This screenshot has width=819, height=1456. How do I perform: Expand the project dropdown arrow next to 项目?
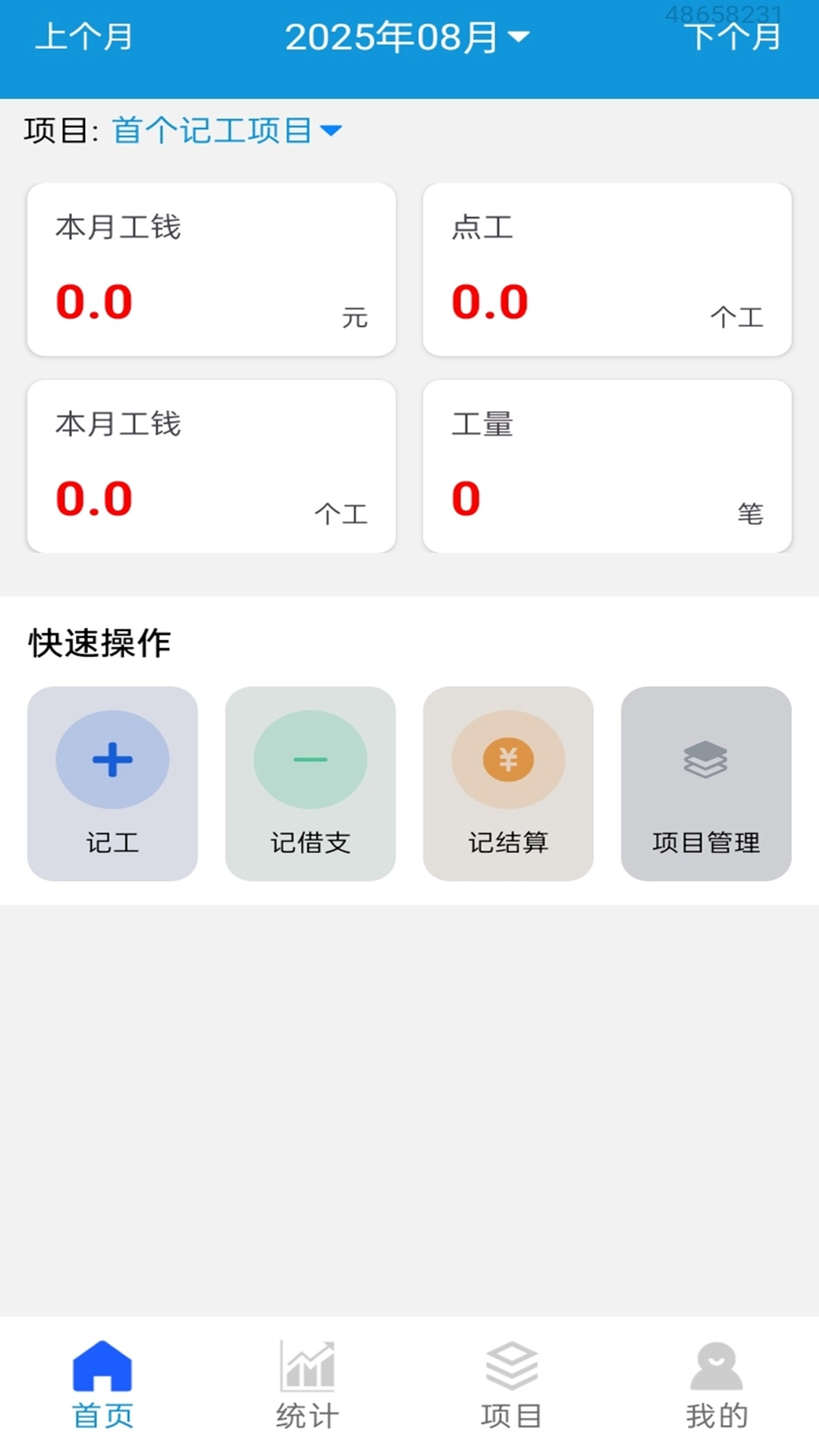click(x=330, y=130)
